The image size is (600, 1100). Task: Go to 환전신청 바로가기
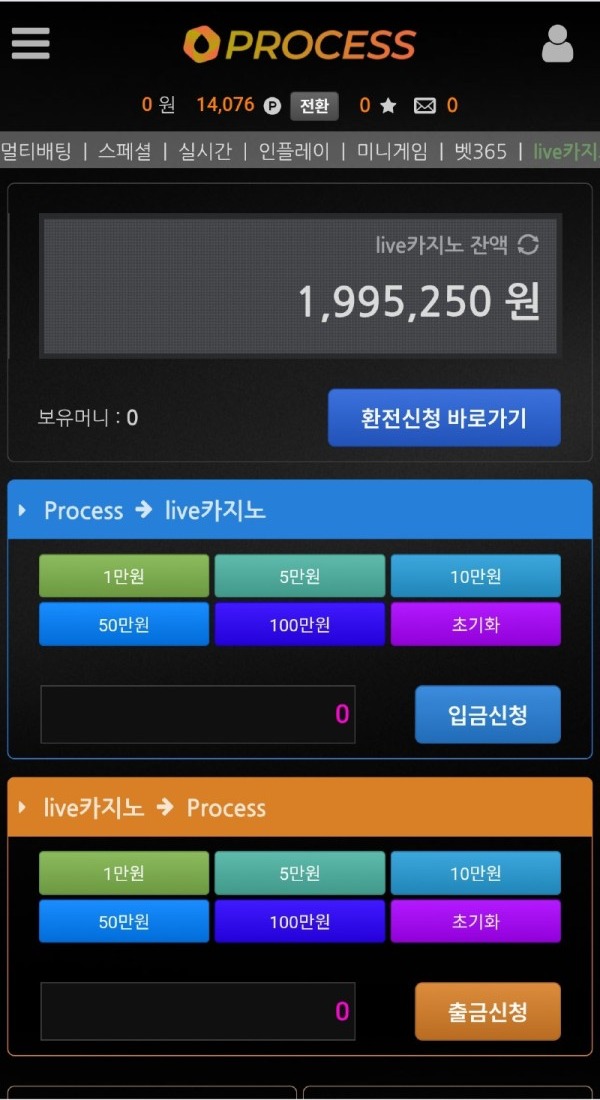pos(444,418)
